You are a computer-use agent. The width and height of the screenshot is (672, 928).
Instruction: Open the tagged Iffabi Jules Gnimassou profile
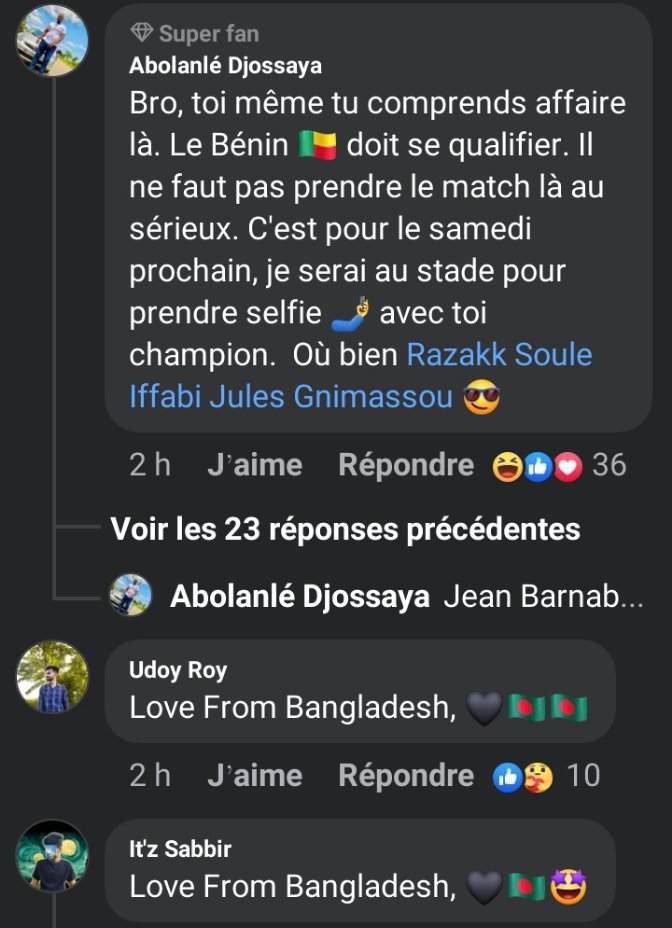291,397
